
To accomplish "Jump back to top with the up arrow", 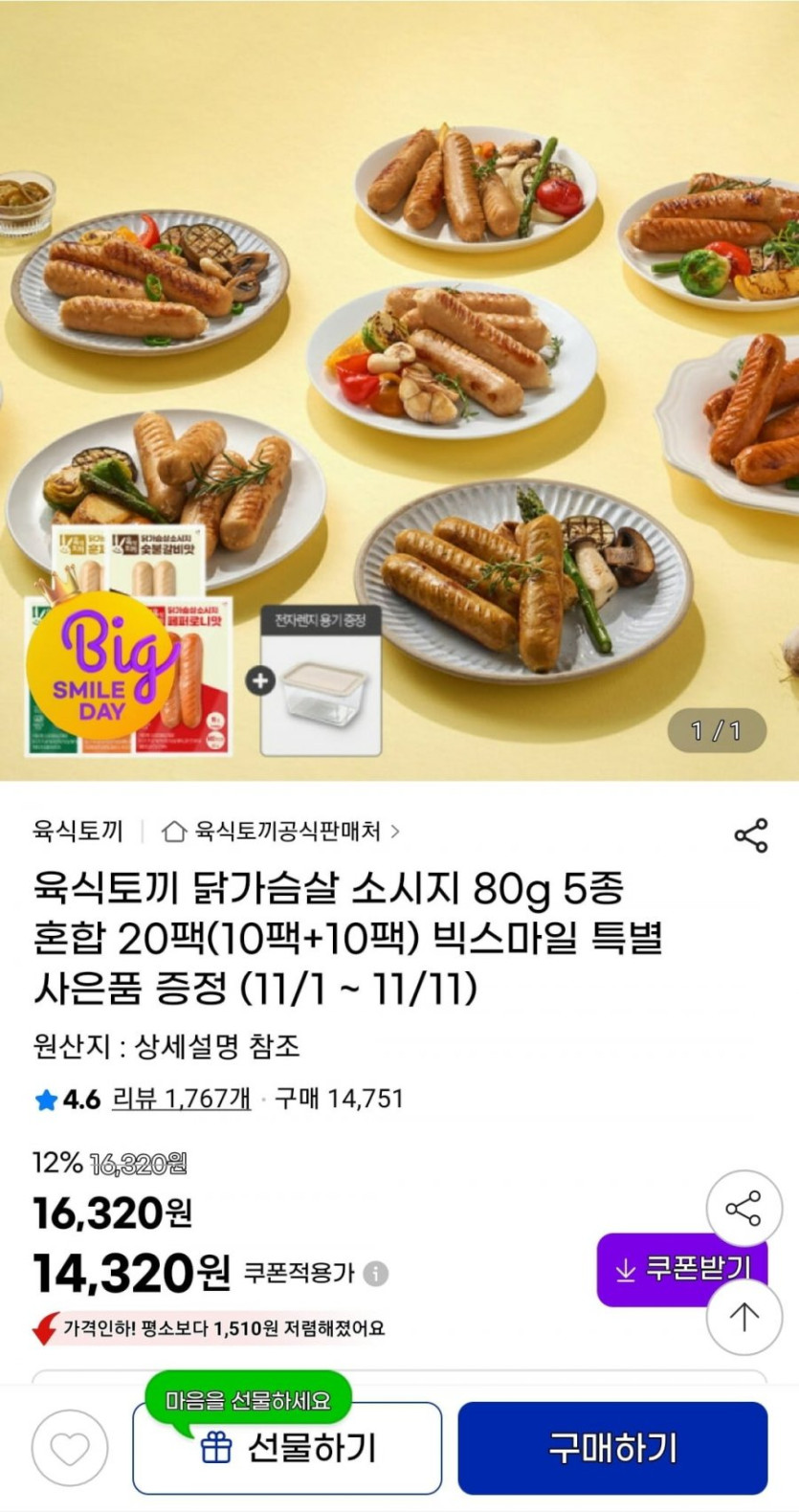I will [744, 1317].
